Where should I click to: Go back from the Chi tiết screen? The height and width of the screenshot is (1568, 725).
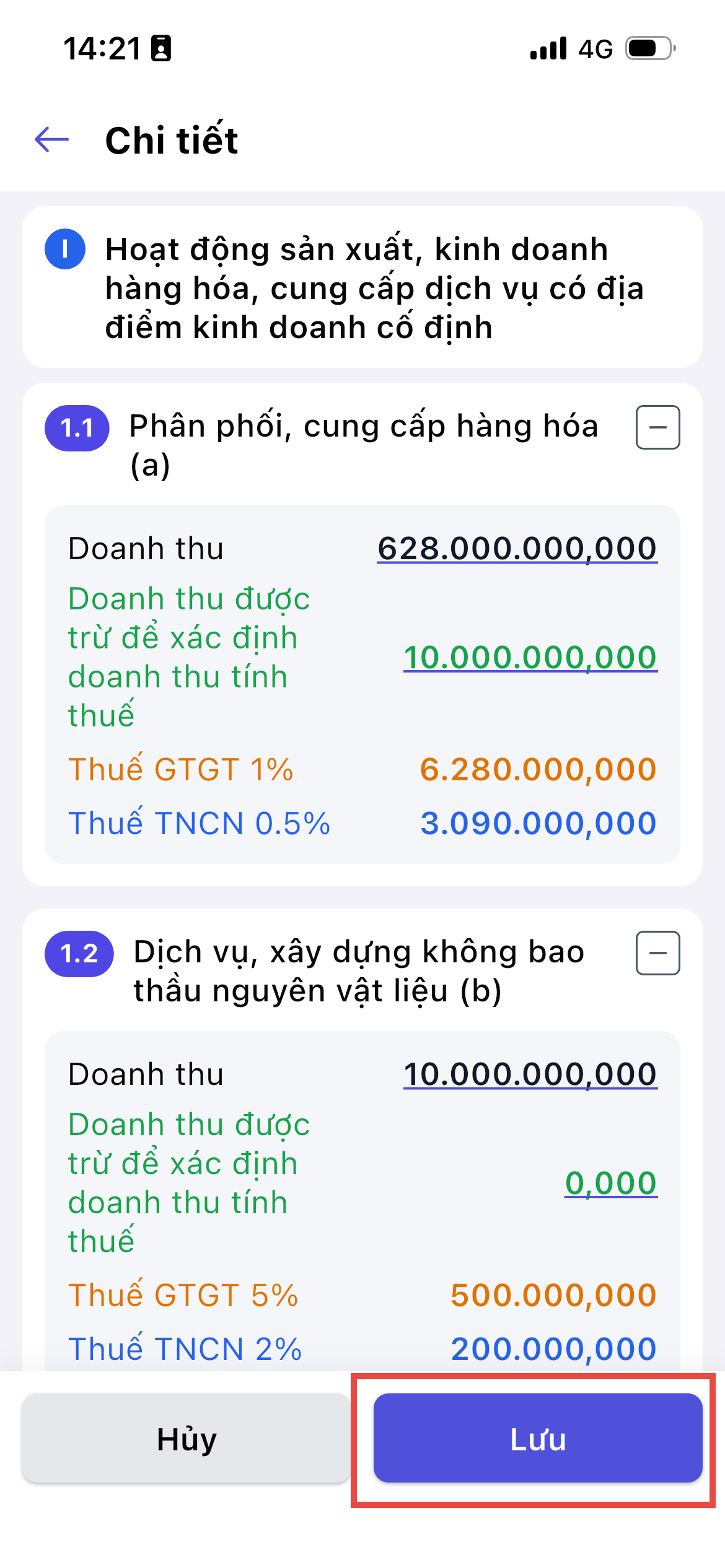click(52, 139)
